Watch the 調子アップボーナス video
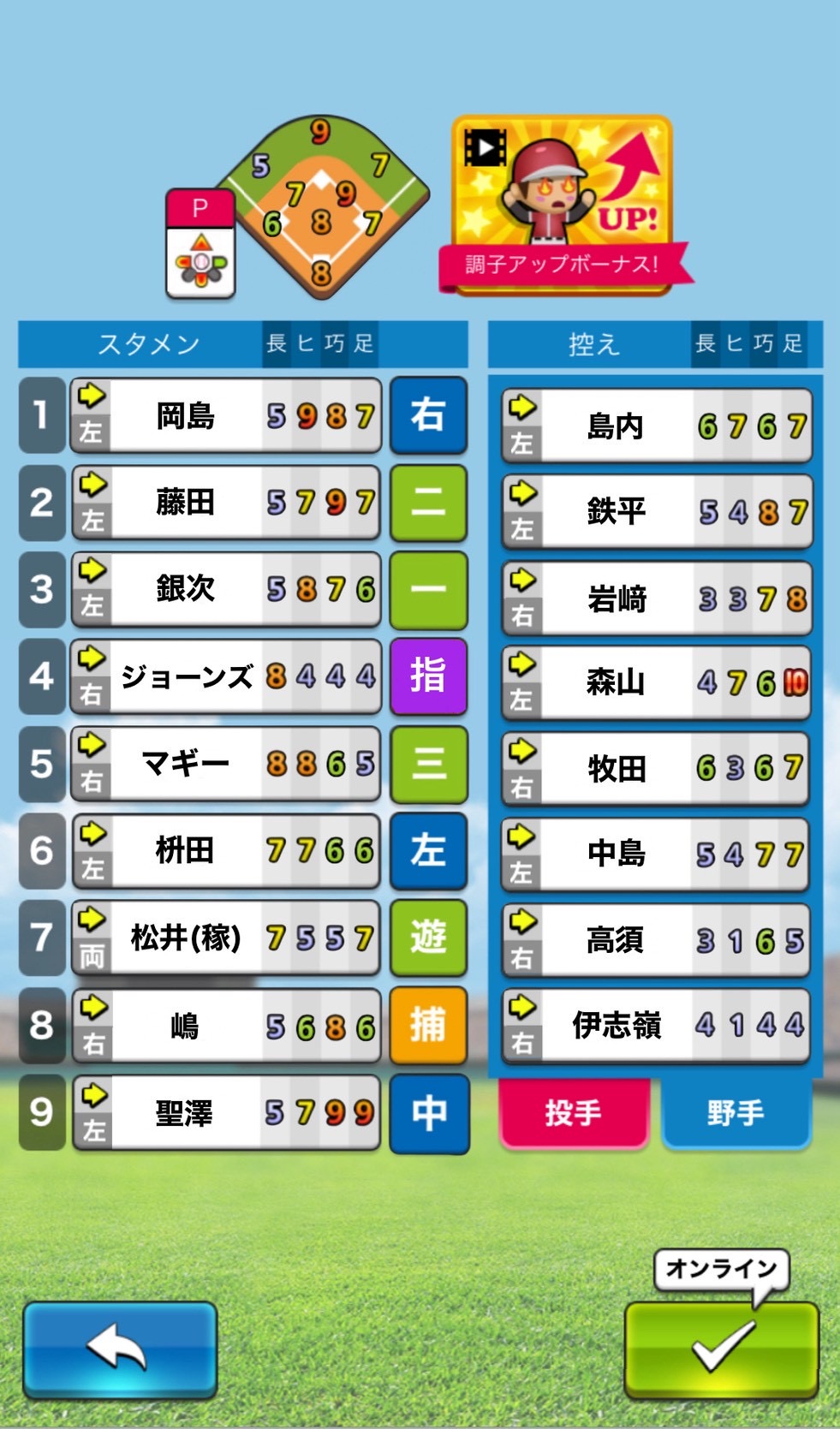Screen dimensions: 840x1429 pyautogui.click(x=562, y=206)
